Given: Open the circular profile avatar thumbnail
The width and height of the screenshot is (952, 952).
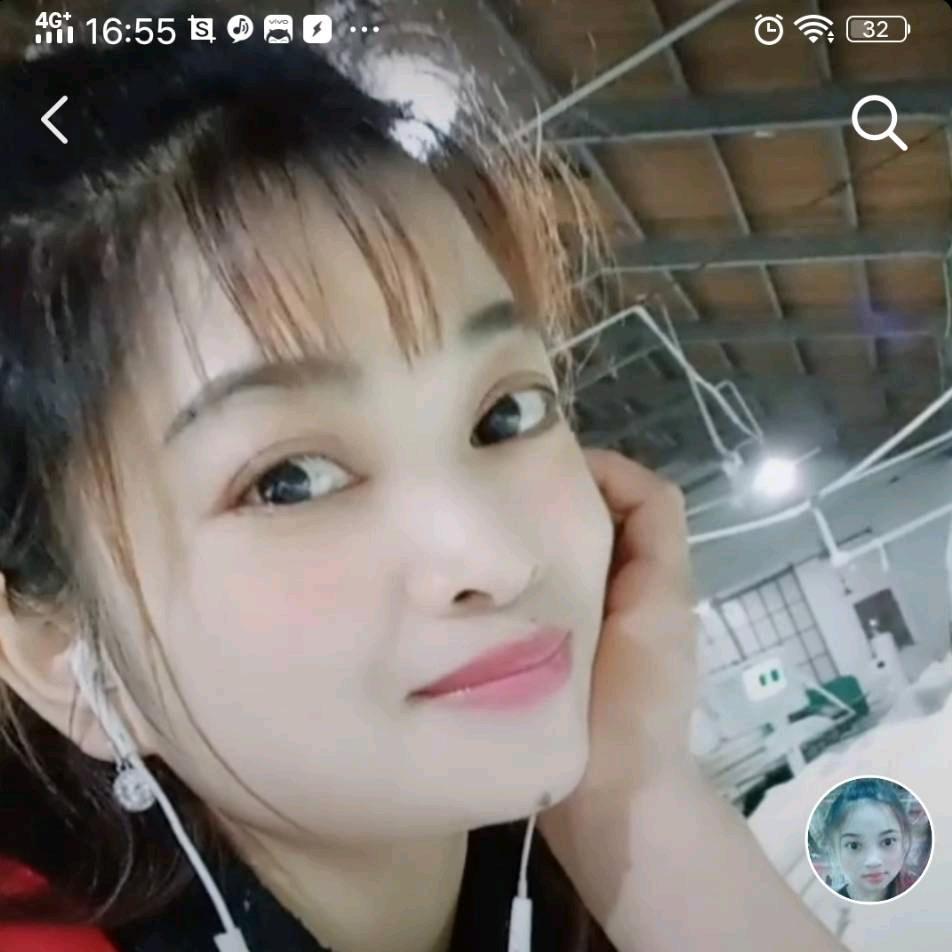Looking at the screenshot, I should pyautogui.click(x=869, y=839).
